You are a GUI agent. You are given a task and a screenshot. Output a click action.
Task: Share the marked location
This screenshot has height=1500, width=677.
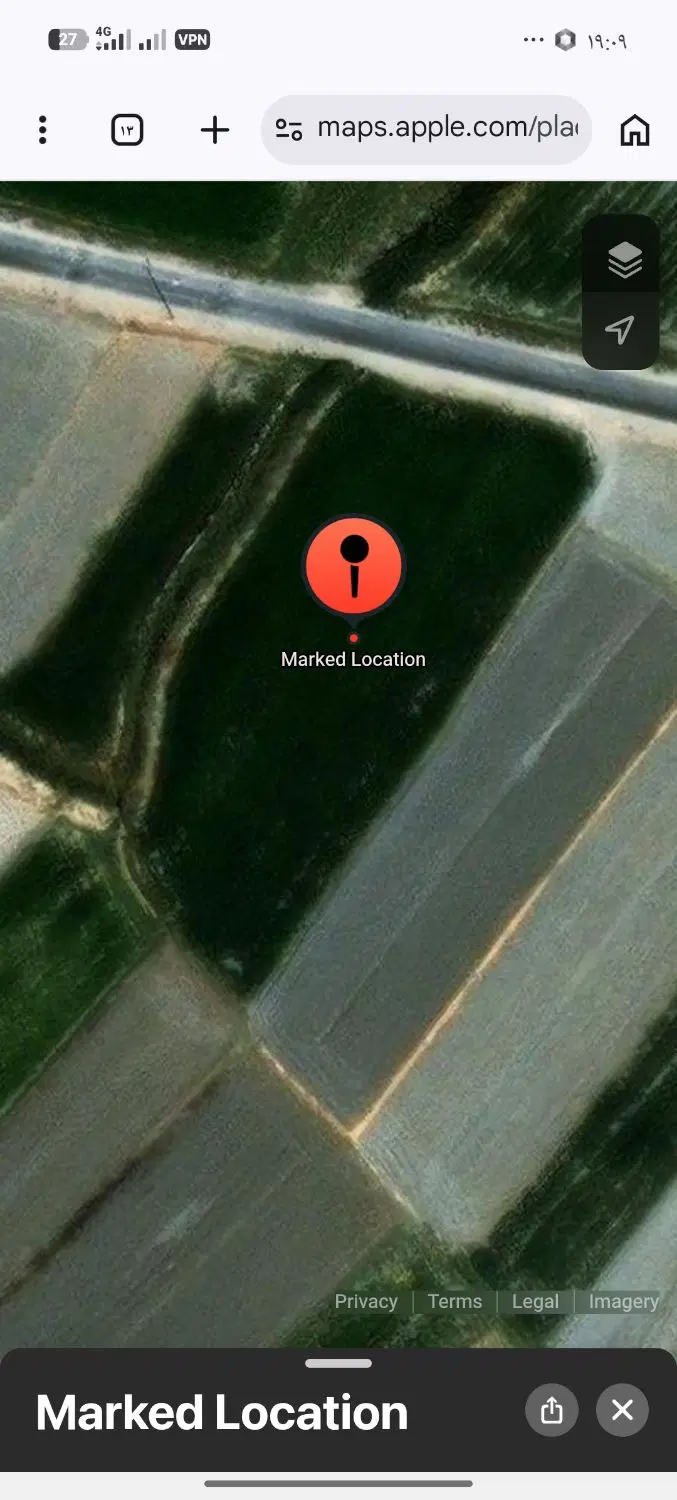point(552,1410)
